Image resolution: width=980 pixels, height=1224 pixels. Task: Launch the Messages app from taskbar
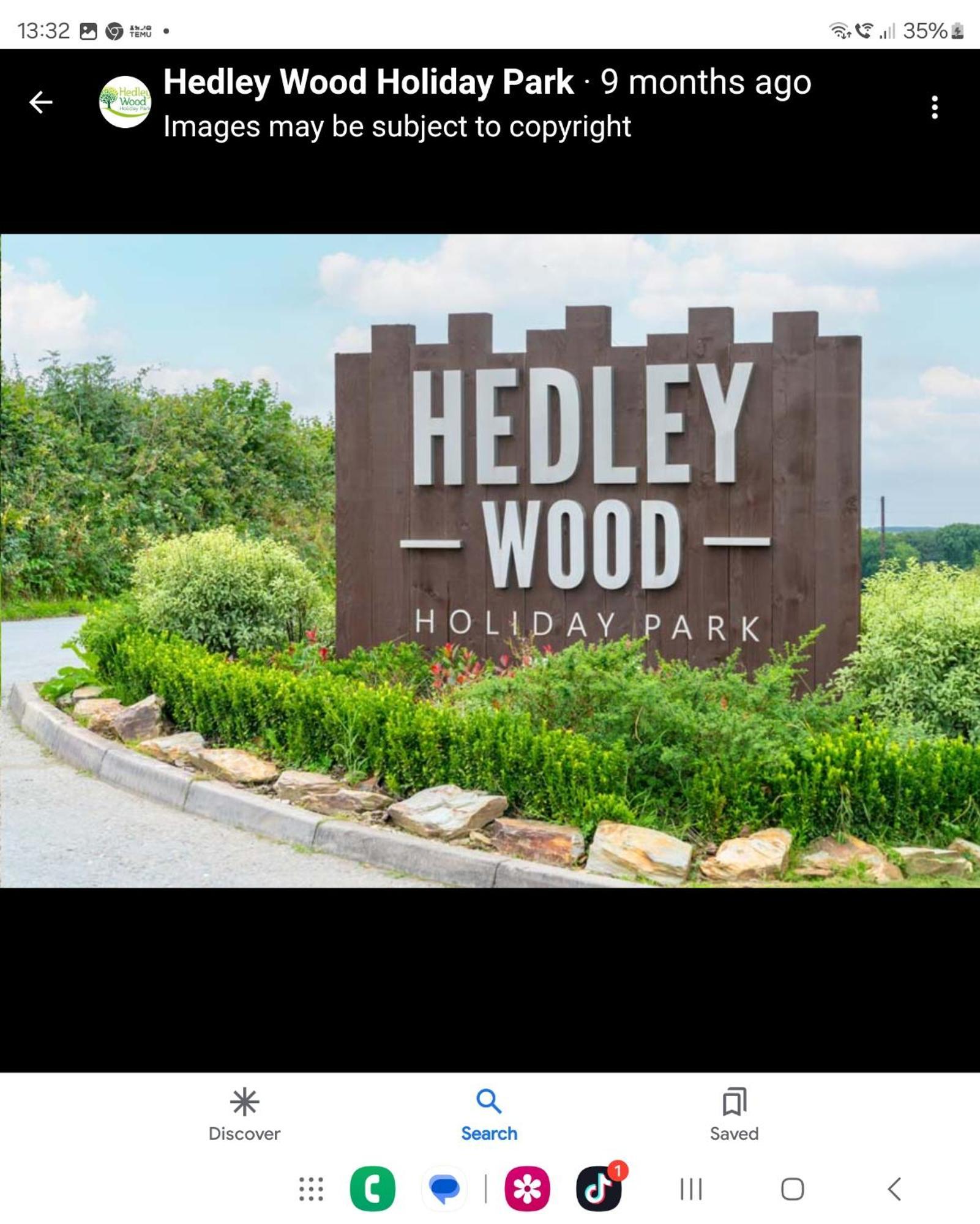(x=444, y=1189)
